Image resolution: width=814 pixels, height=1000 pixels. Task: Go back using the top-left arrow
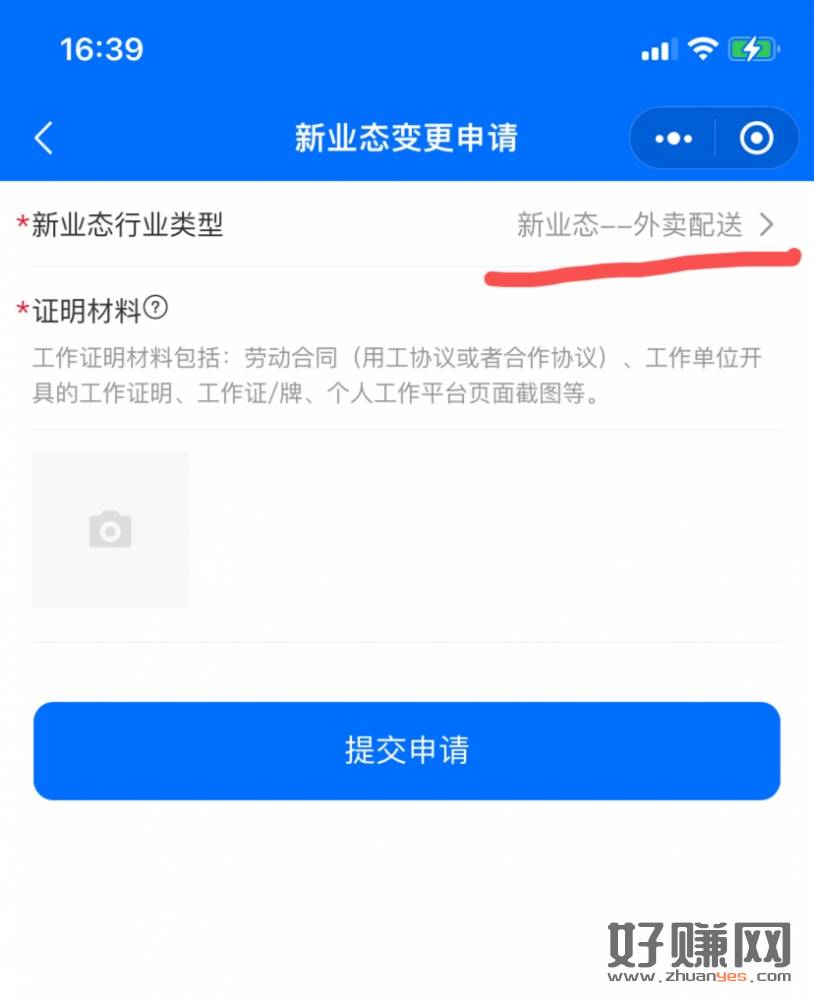[x=43, y=138]
